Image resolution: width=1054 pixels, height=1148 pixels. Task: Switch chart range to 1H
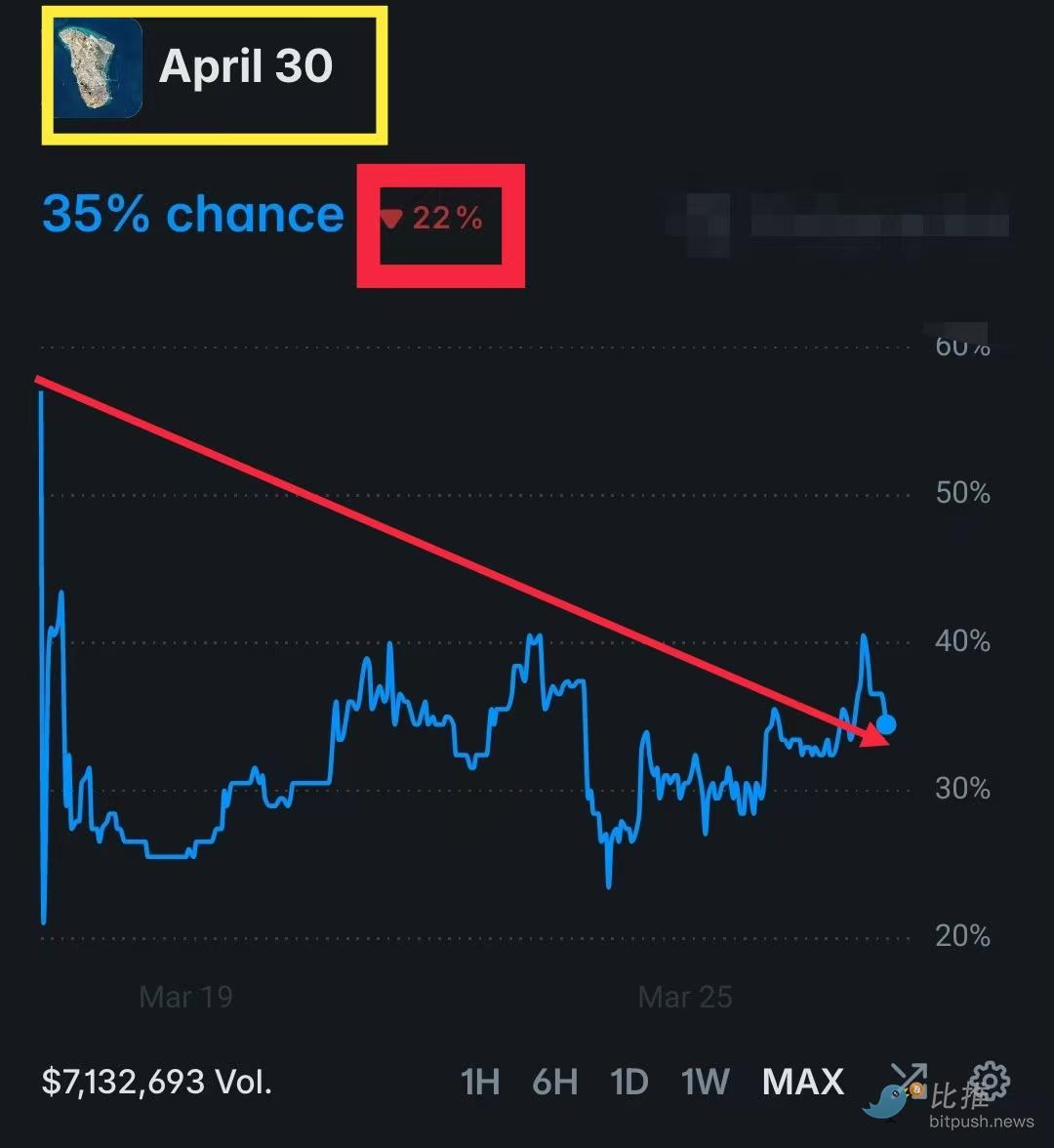[480, 1082]
